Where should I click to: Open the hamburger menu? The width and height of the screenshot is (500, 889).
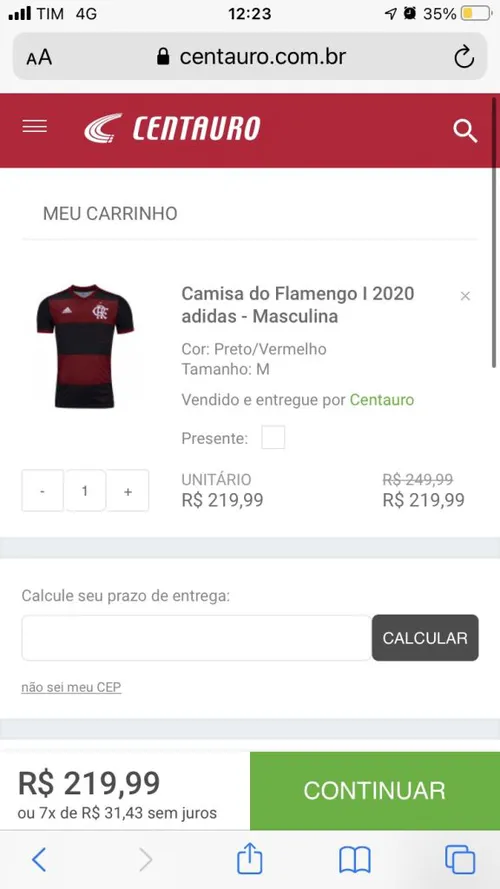(35, 127)
